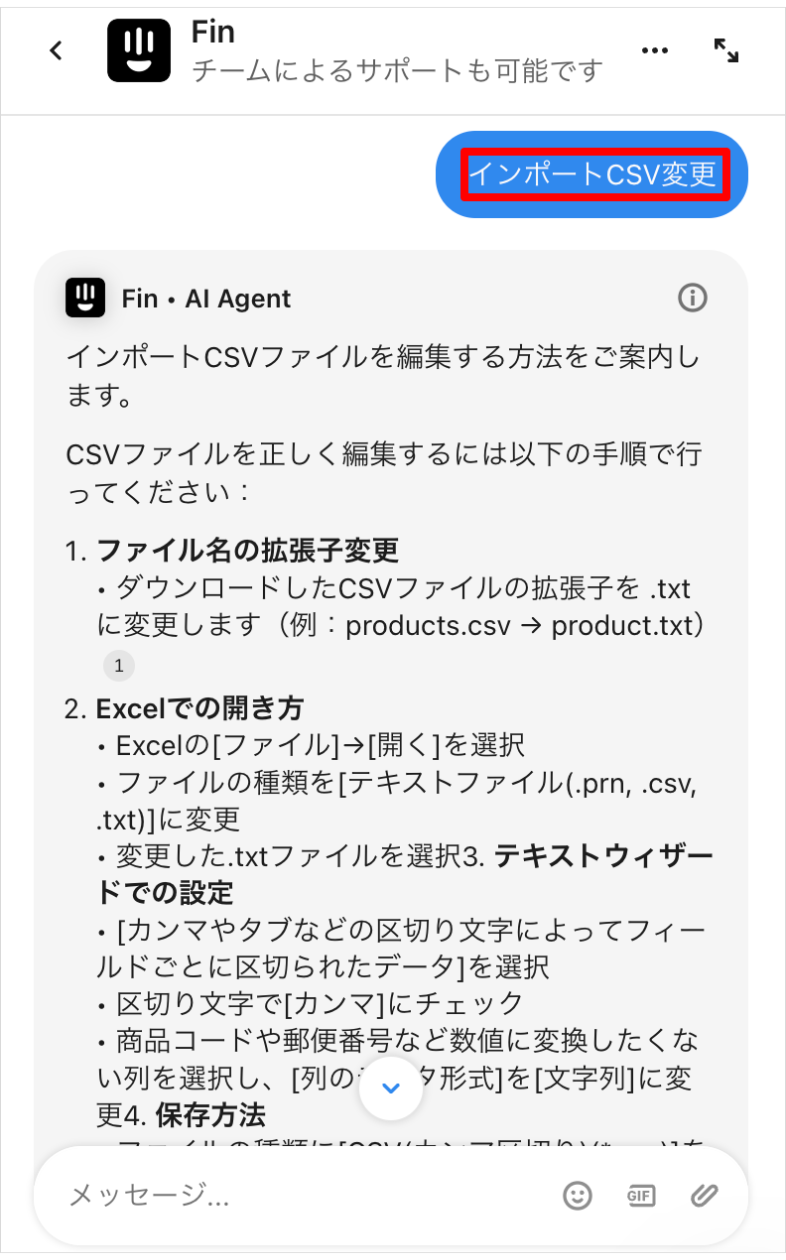Go back from the Fin chat

[57, 50]
